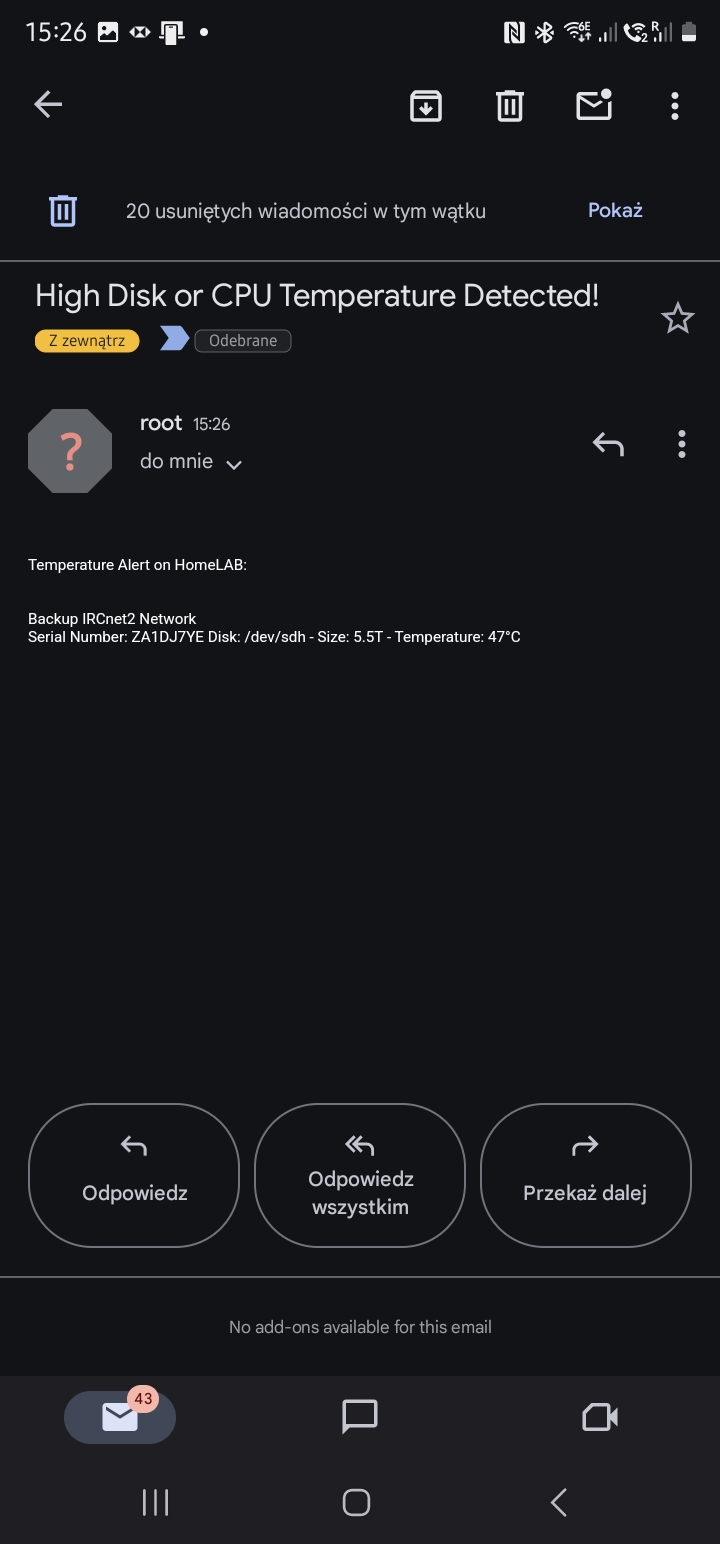Expand the 'do mnie' recipient details
The width and height of the screenshot is (720, 1544).
(x=192, y=462)
